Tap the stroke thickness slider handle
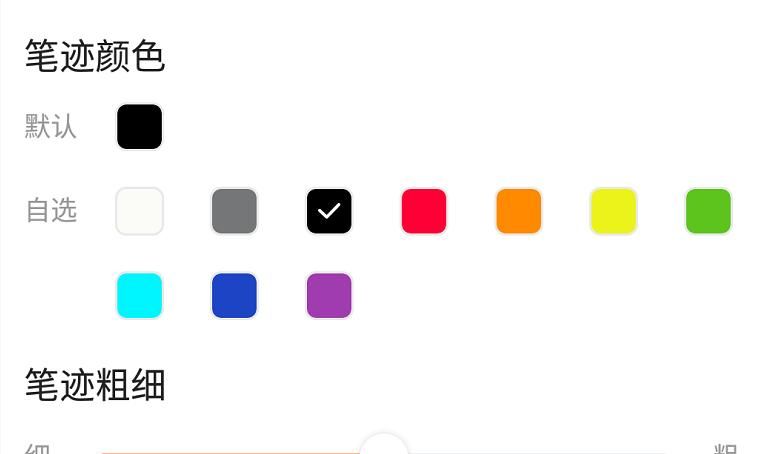The height and width of the screenshot is (454, 783). coord(384,446)
